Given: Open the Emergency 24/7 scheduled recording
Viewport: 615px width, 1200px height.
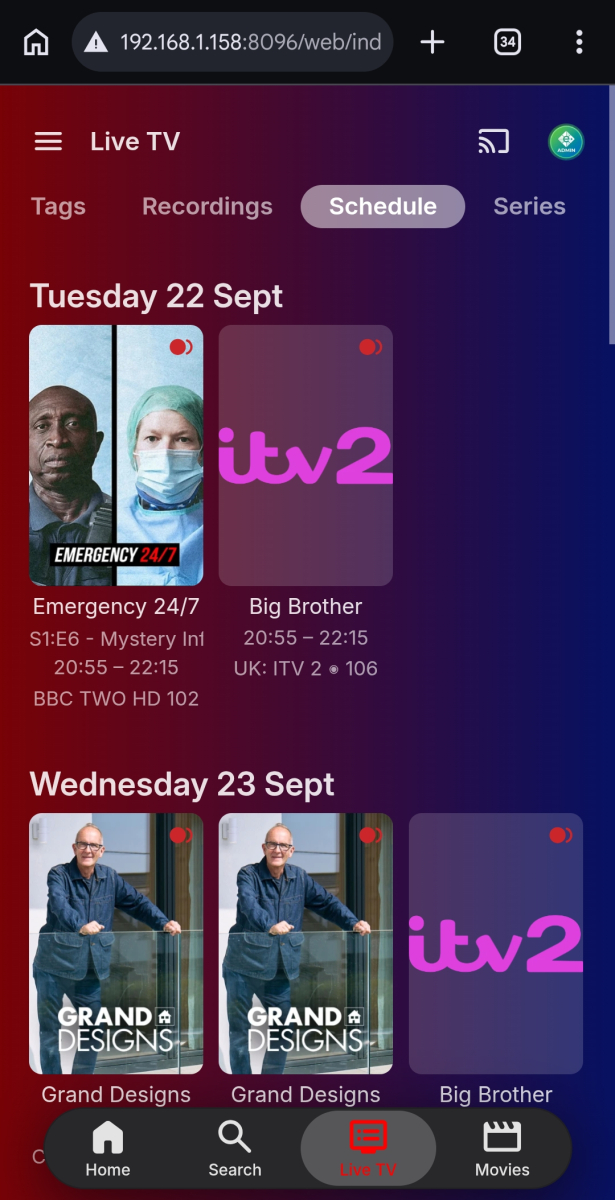Looking at the screenshot, I should [116, 455].
